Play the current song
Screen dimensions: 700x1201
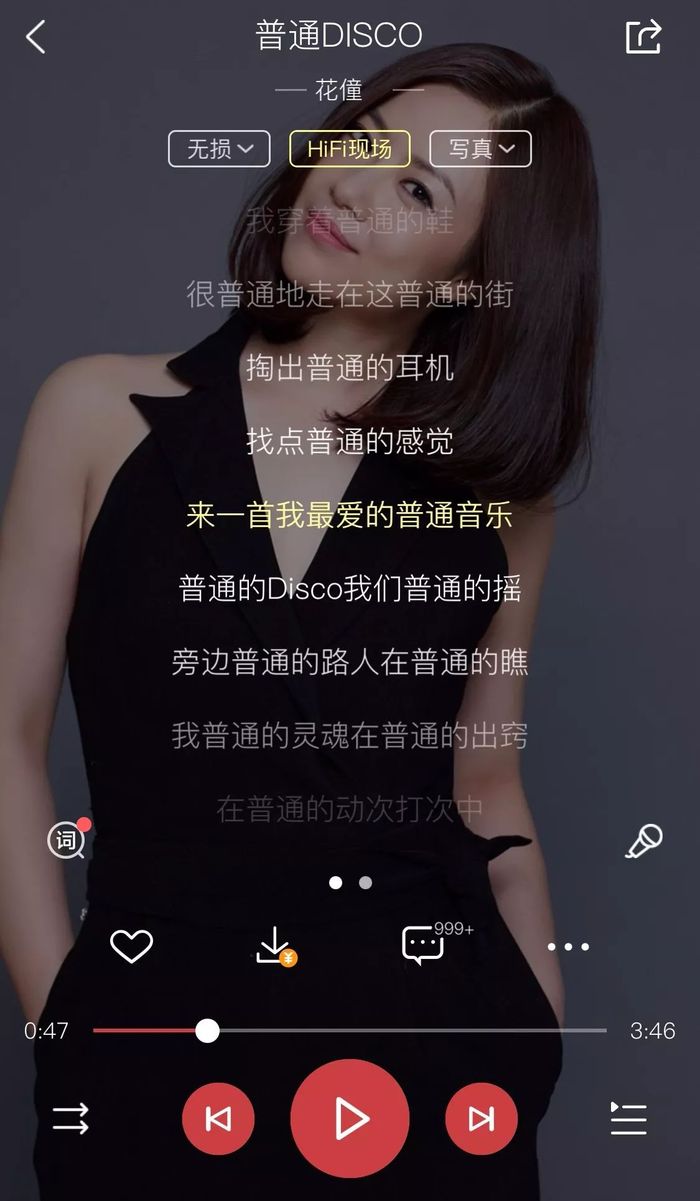tap(350, 1119)
